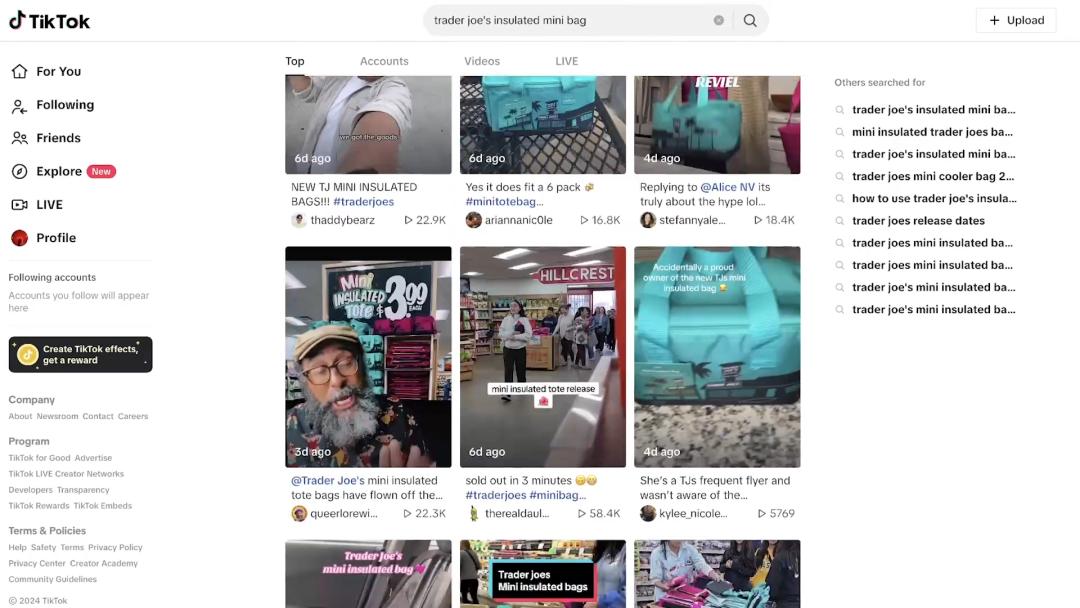Switch to the Accounts tab
The image size is (1080, 608).
click(x=384, y=61)
